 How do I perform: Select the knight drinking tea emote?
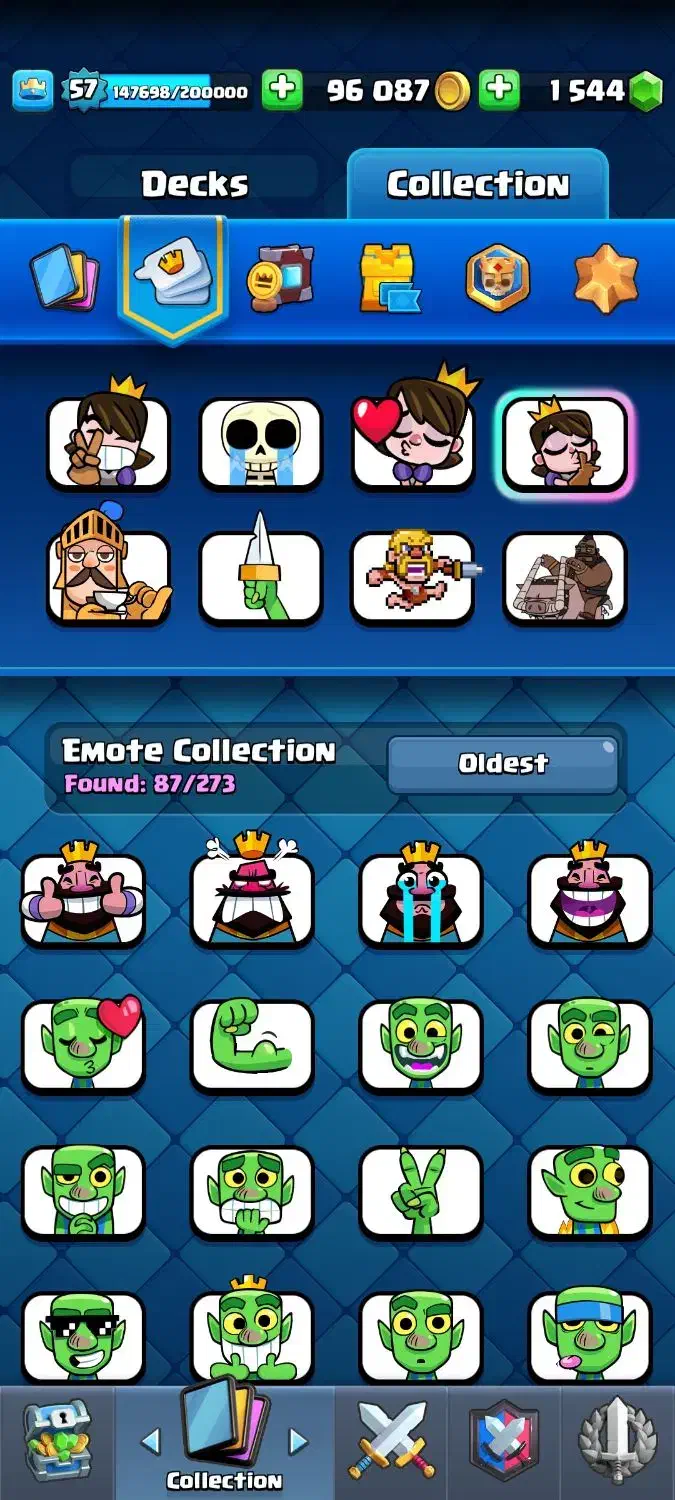[108, 577]
